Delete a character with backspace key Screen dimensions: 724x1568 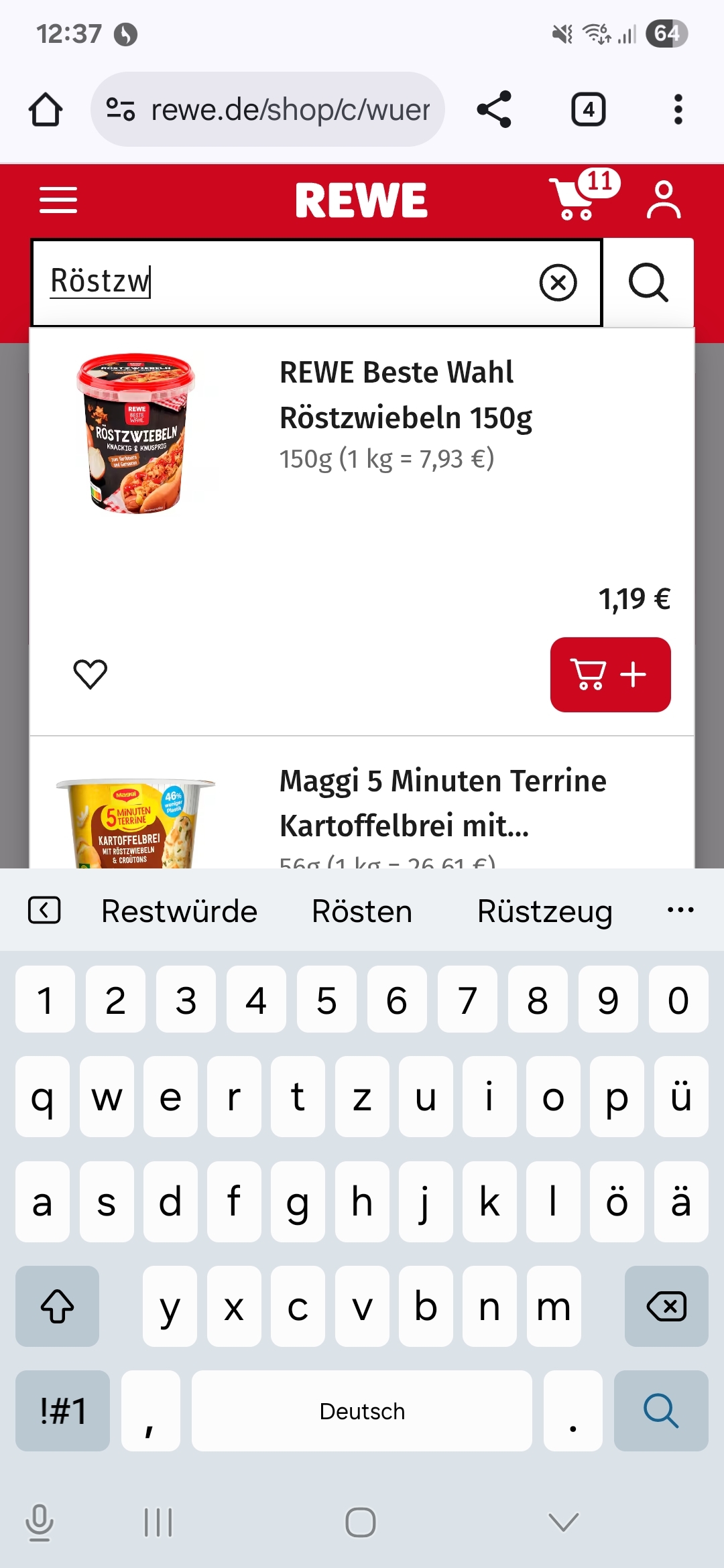[666, 1306]
